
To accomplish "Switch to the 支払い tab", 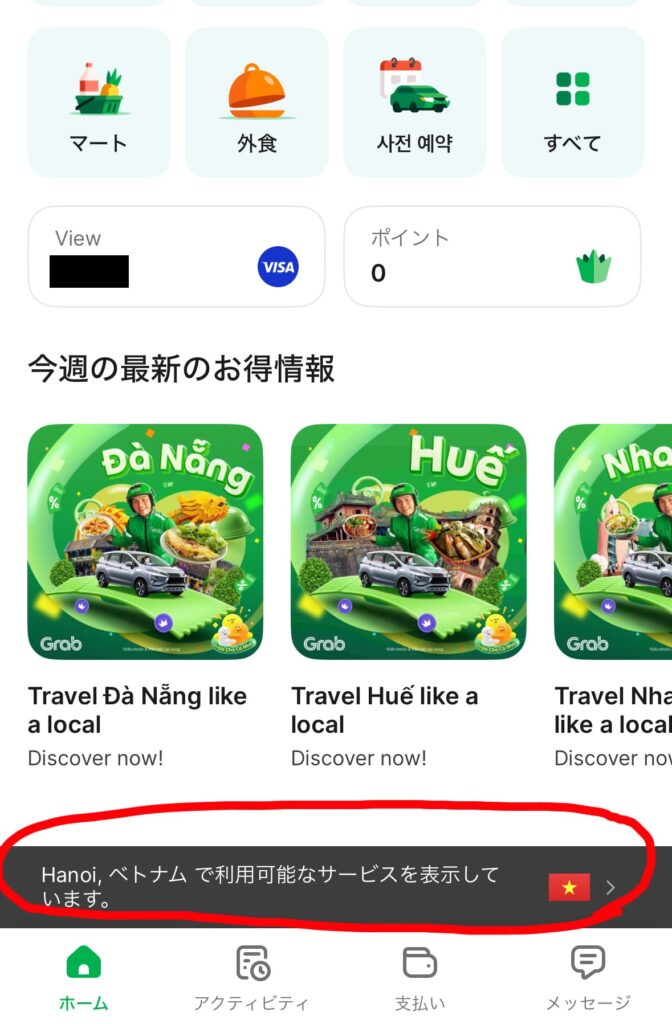I will (x=420, y=978).
